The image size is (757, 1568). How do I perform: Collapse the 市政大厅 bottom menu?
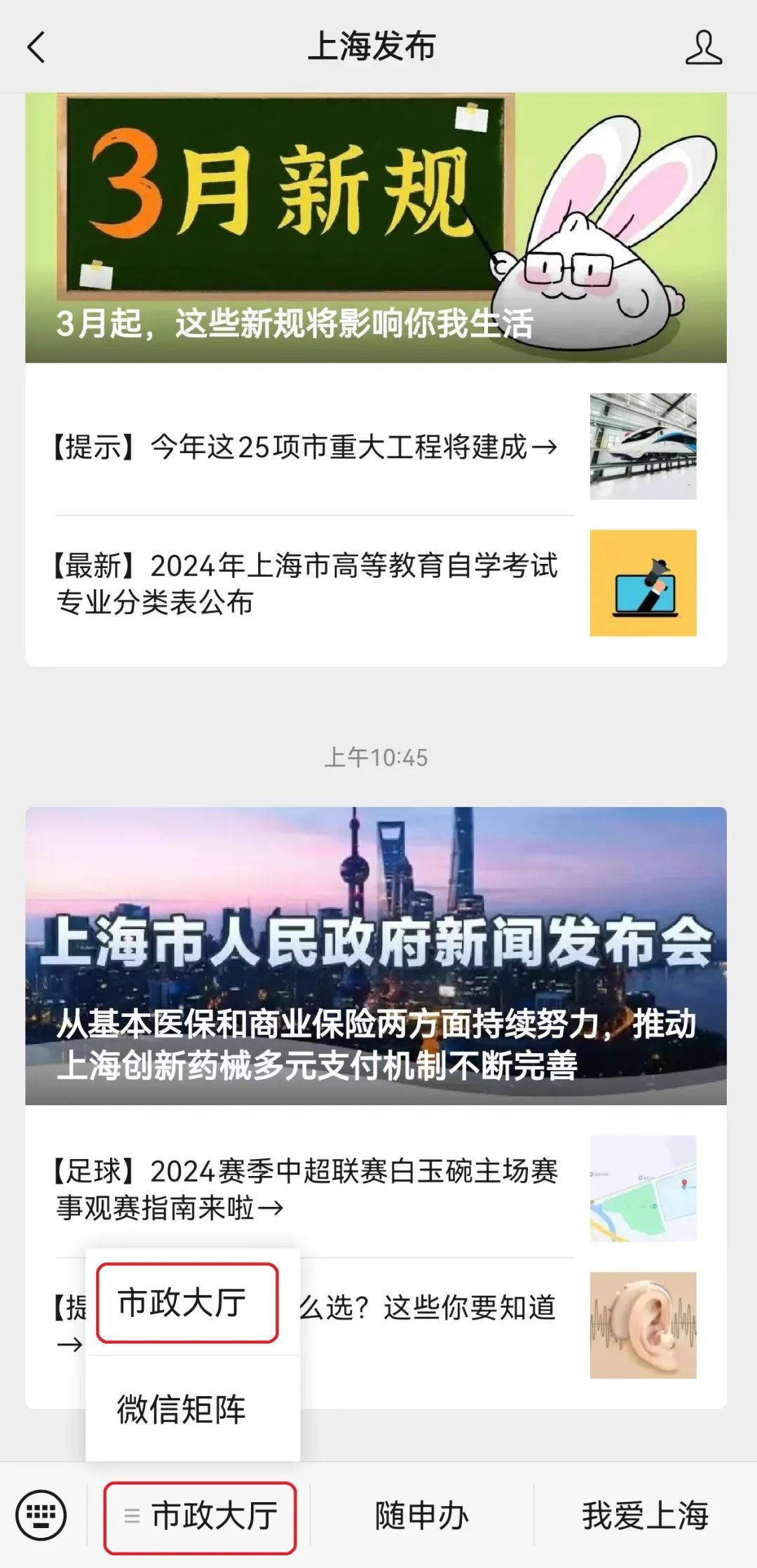200,1516
